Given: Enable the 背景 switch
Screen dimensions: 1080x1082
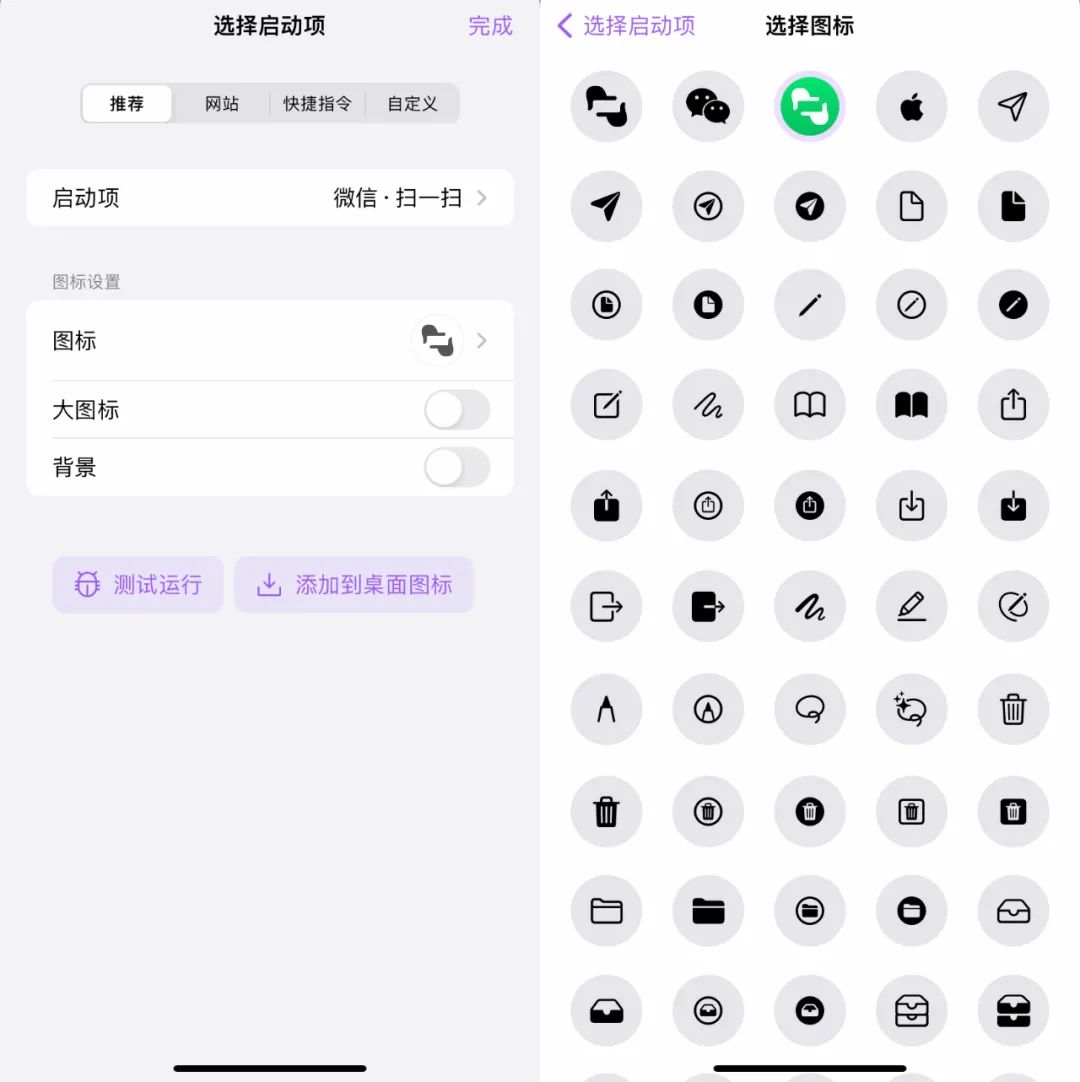Looking at the screenshot, I should [456, 467].
